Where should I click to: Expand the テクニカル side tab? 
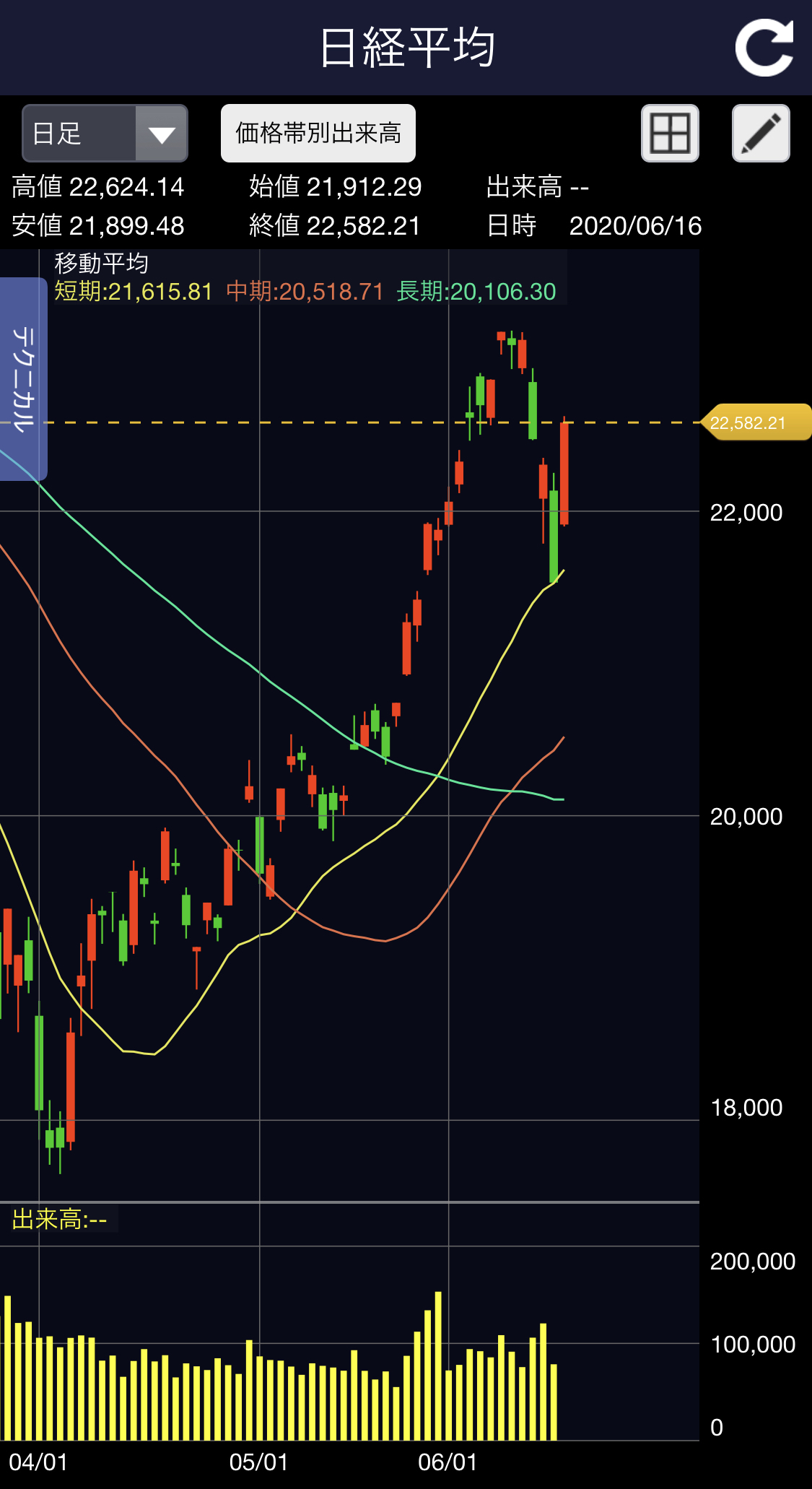click(x=23, y=379)
